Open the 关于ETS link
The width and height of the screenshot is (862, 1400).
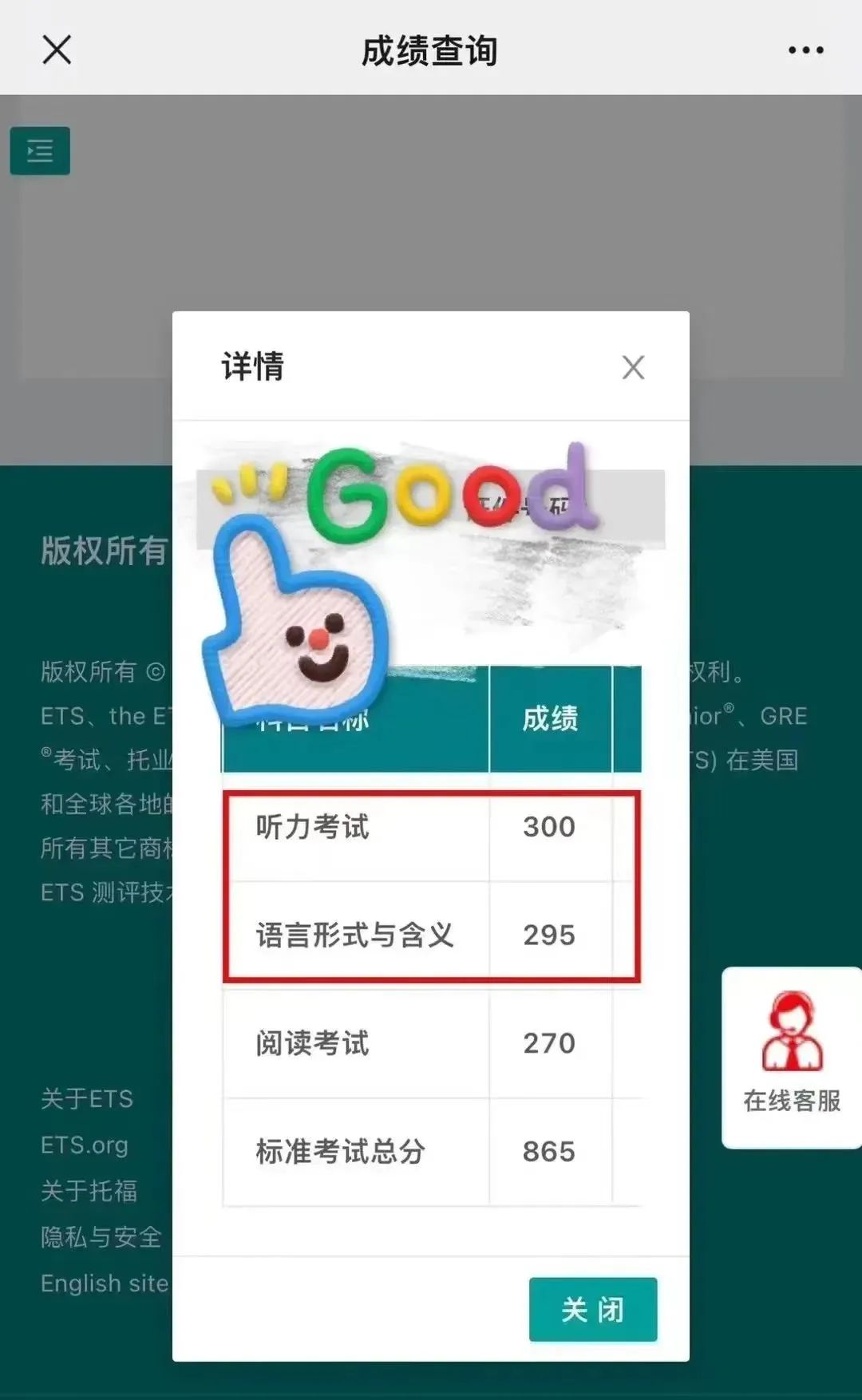click(x=87, y=1098)
